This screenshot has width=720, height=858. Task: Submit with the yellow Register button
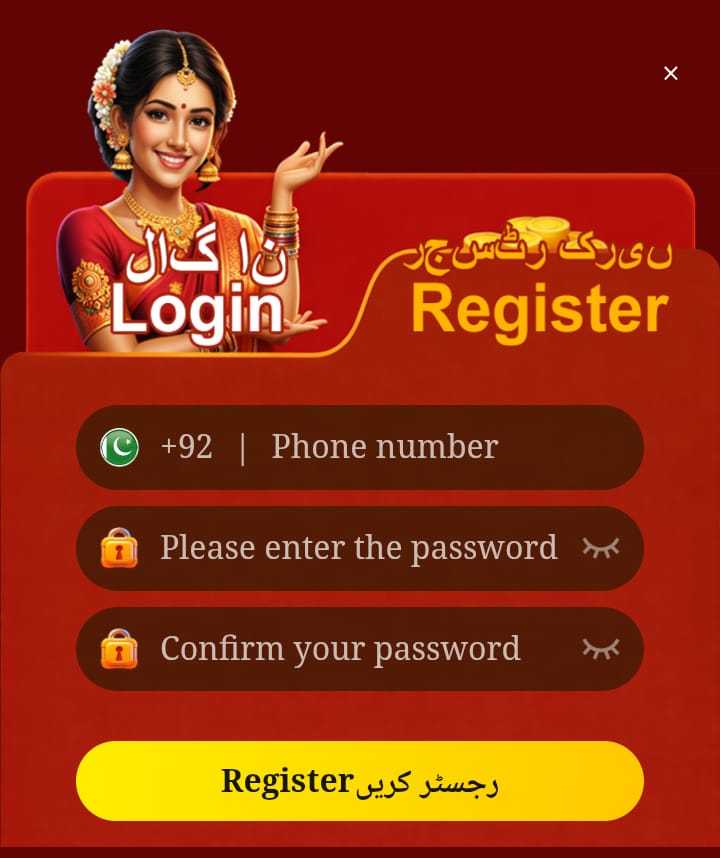(x=360, y=781)
